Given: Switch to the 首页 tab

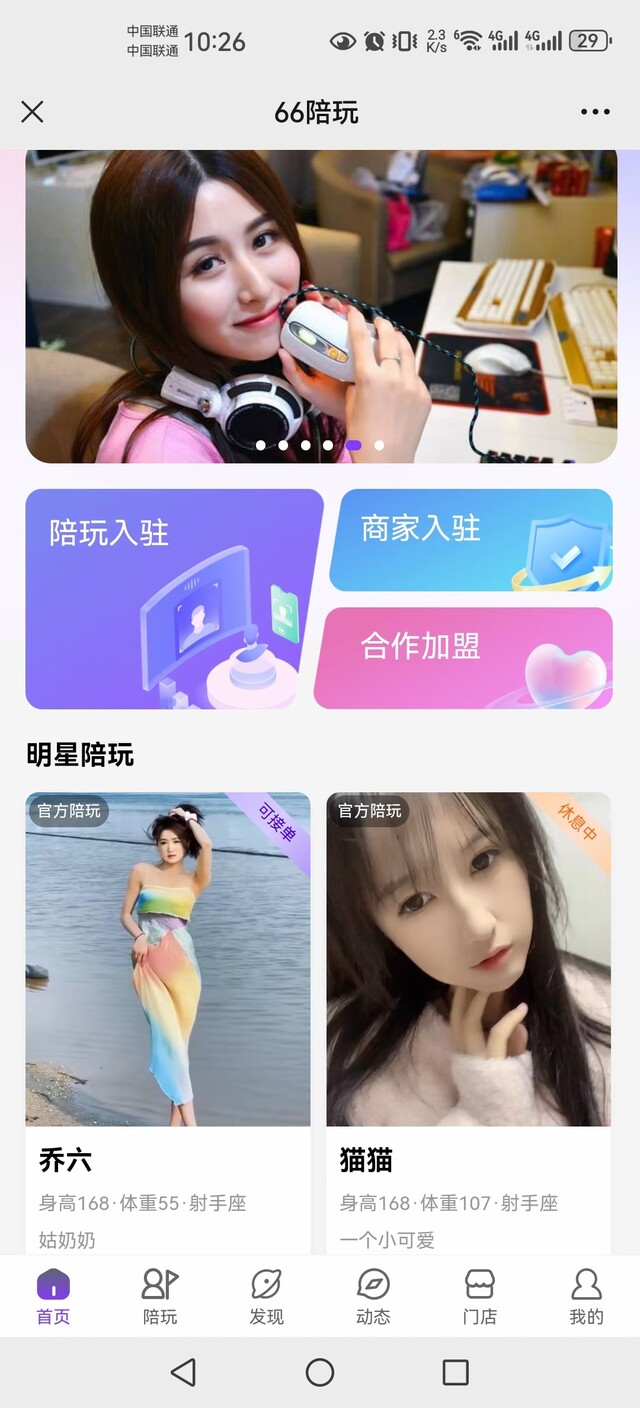Looking at the screenshot, I should pyautogui.click(x=53, y=1296).
